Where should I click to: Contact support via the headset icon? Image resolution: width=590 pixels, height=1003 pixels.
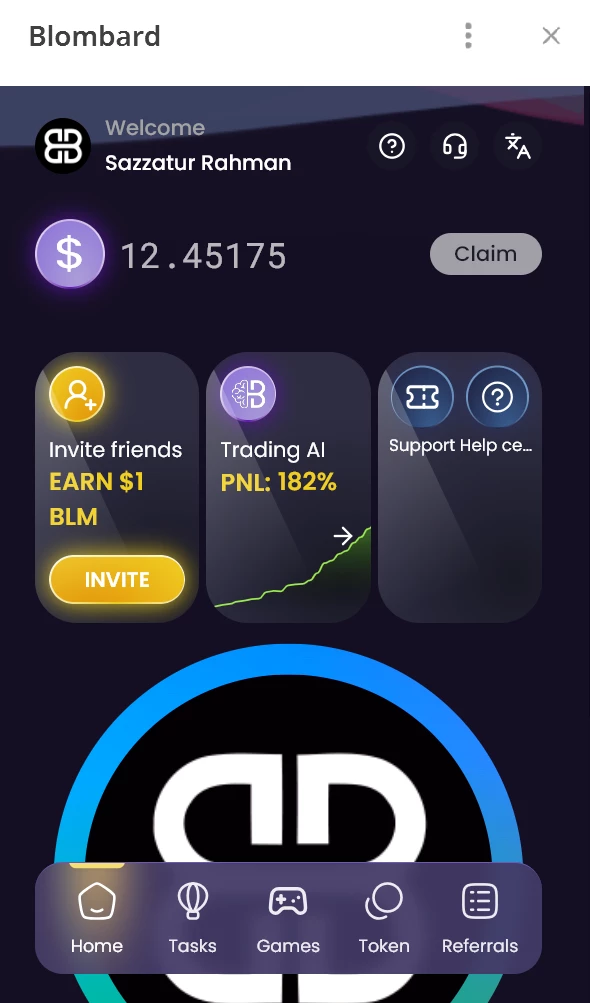454,146
